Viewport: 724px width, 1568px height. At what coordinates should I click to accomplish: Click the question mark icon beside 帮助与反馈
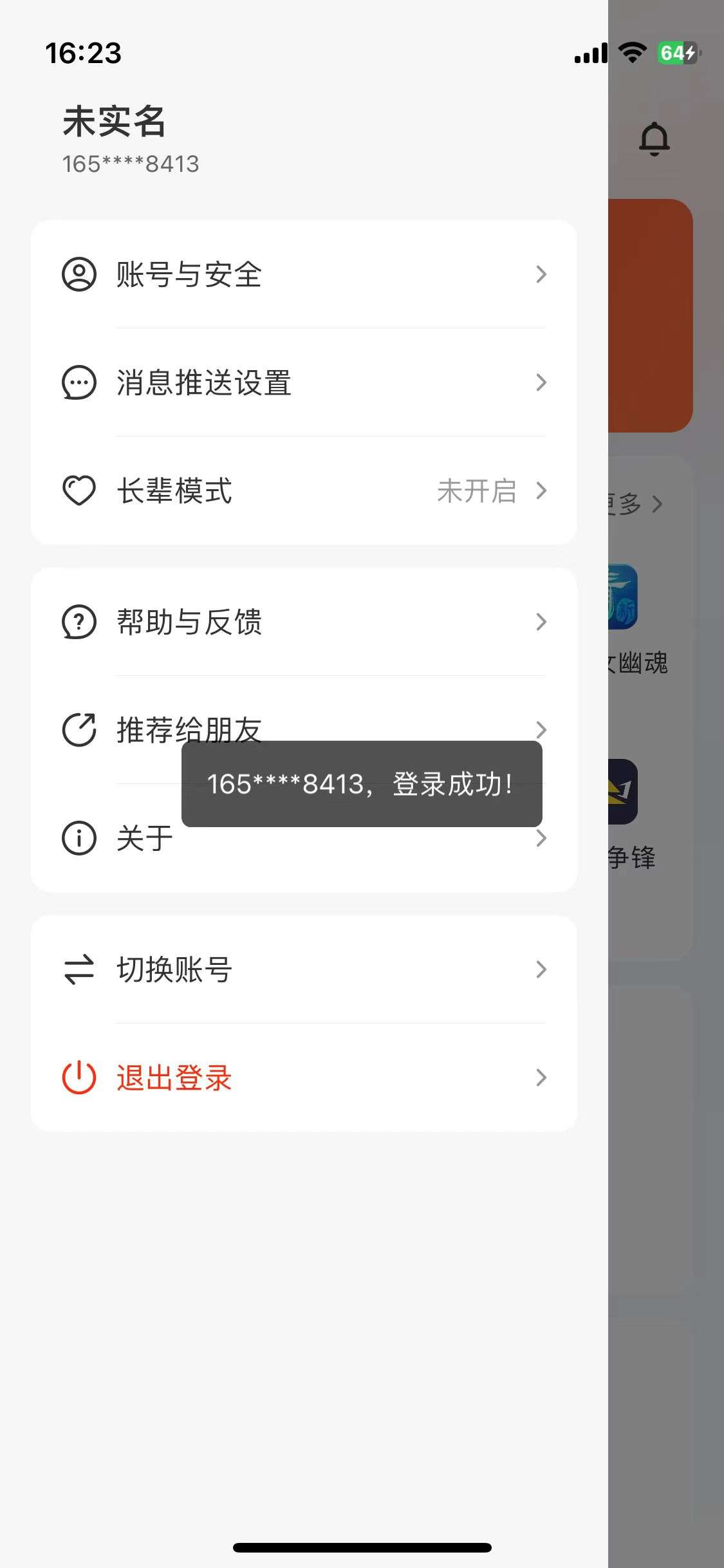tap(78, 621)
